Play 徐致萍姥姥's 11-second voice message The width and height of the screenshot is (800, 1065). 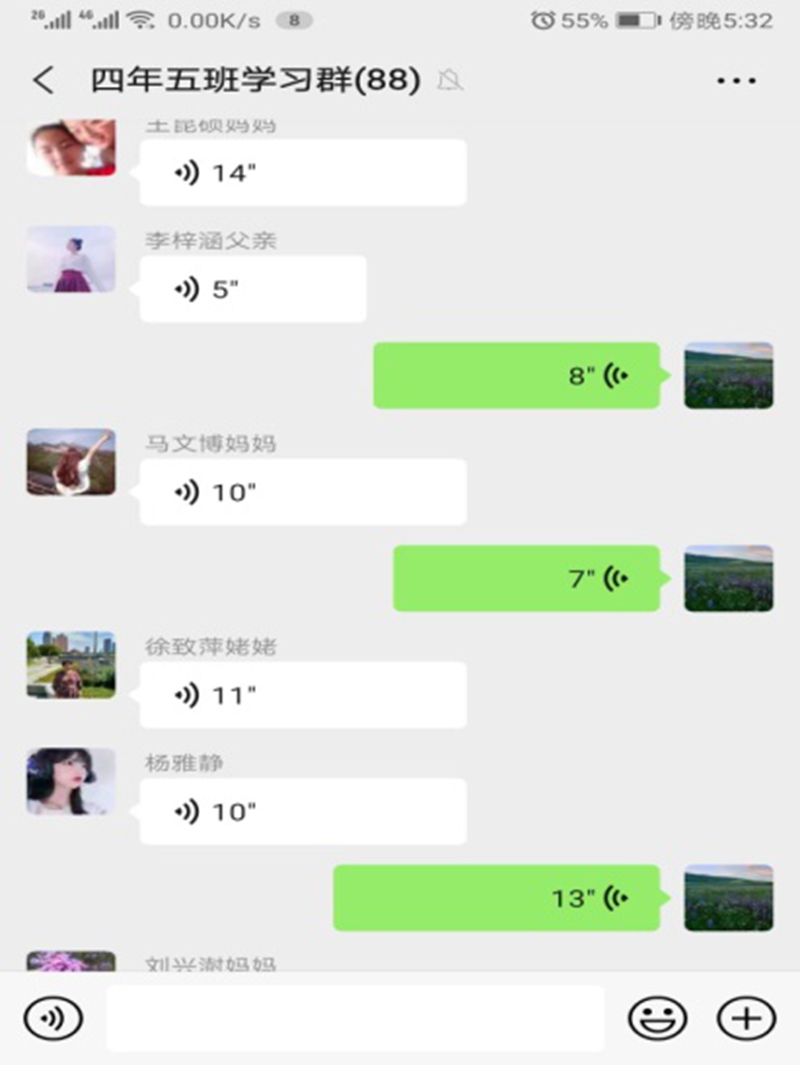[x=302, y=695]
